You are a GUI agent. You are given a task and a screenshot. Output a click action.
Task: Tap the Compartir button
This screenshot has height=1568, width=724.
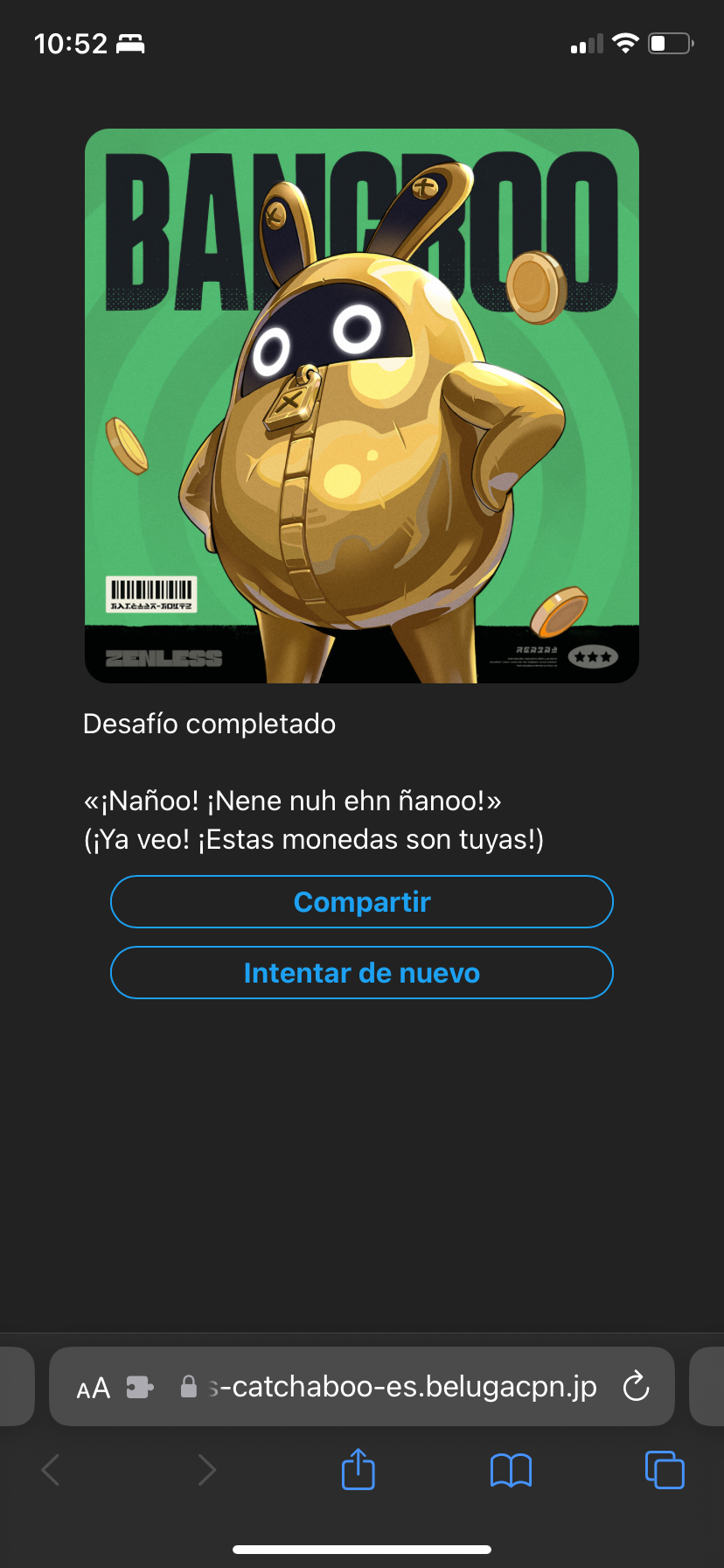pos(361,901)
